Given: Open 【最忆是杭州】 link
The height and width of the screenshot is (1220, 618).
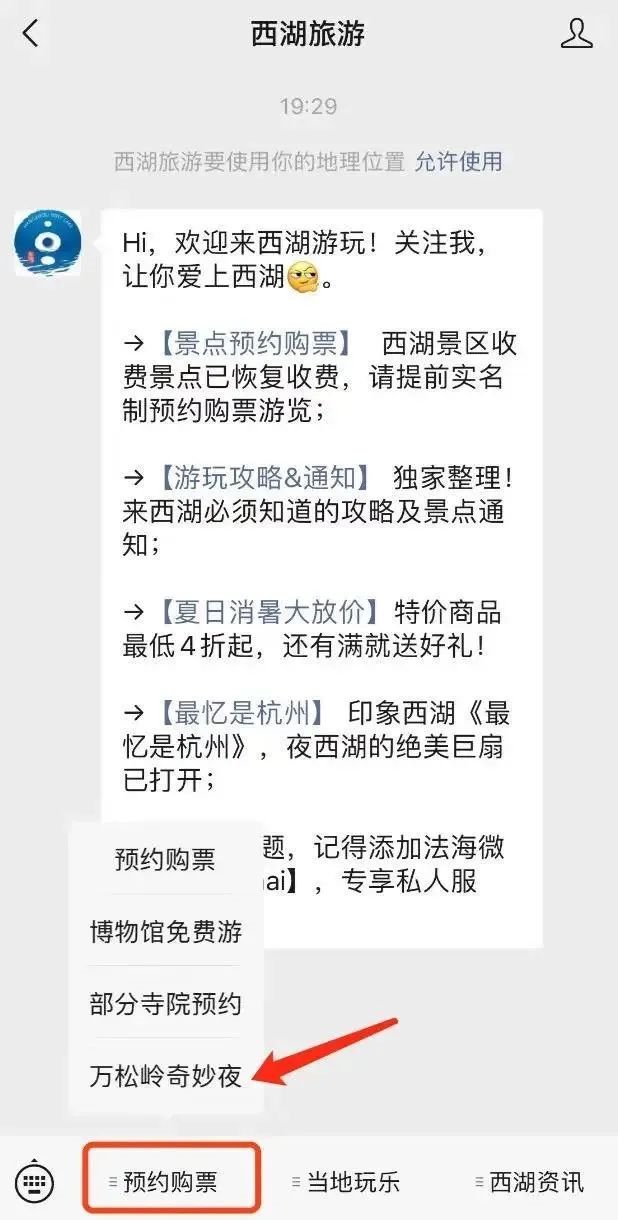Looking at the screenshot, I should [x=235, y=713].
